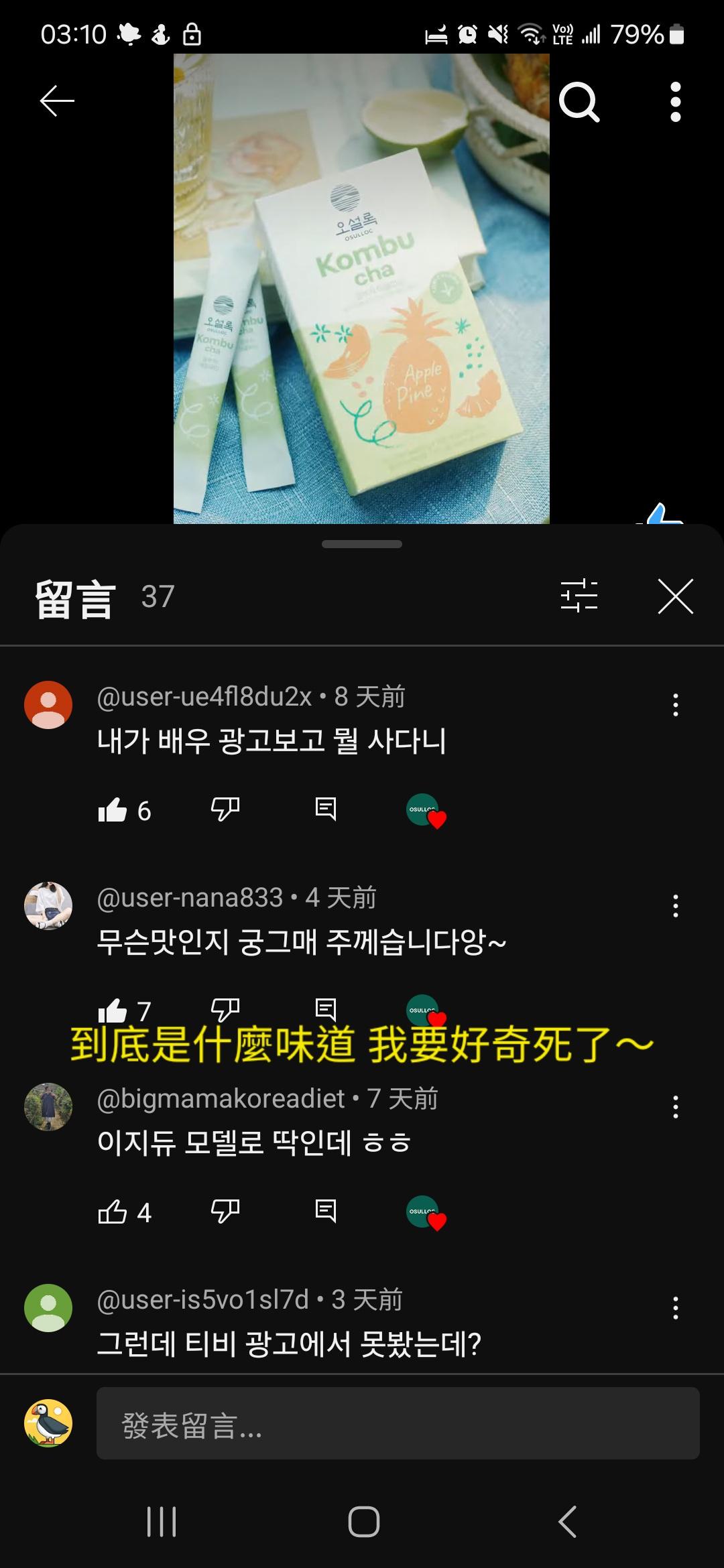The image size is (724, 1568).
Task: Tap the 發表留言 comment field
Action: click(398, 1424)
